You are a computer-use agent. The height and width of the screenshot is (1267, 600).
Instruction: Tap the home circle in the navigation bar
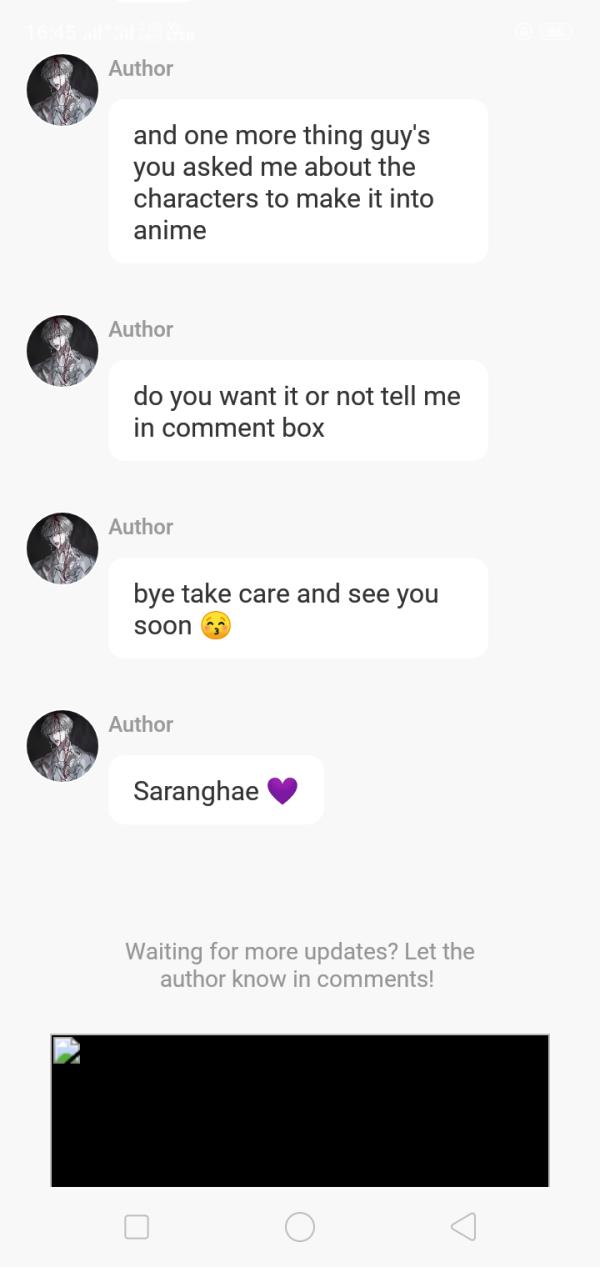(x=300, y=1227)
